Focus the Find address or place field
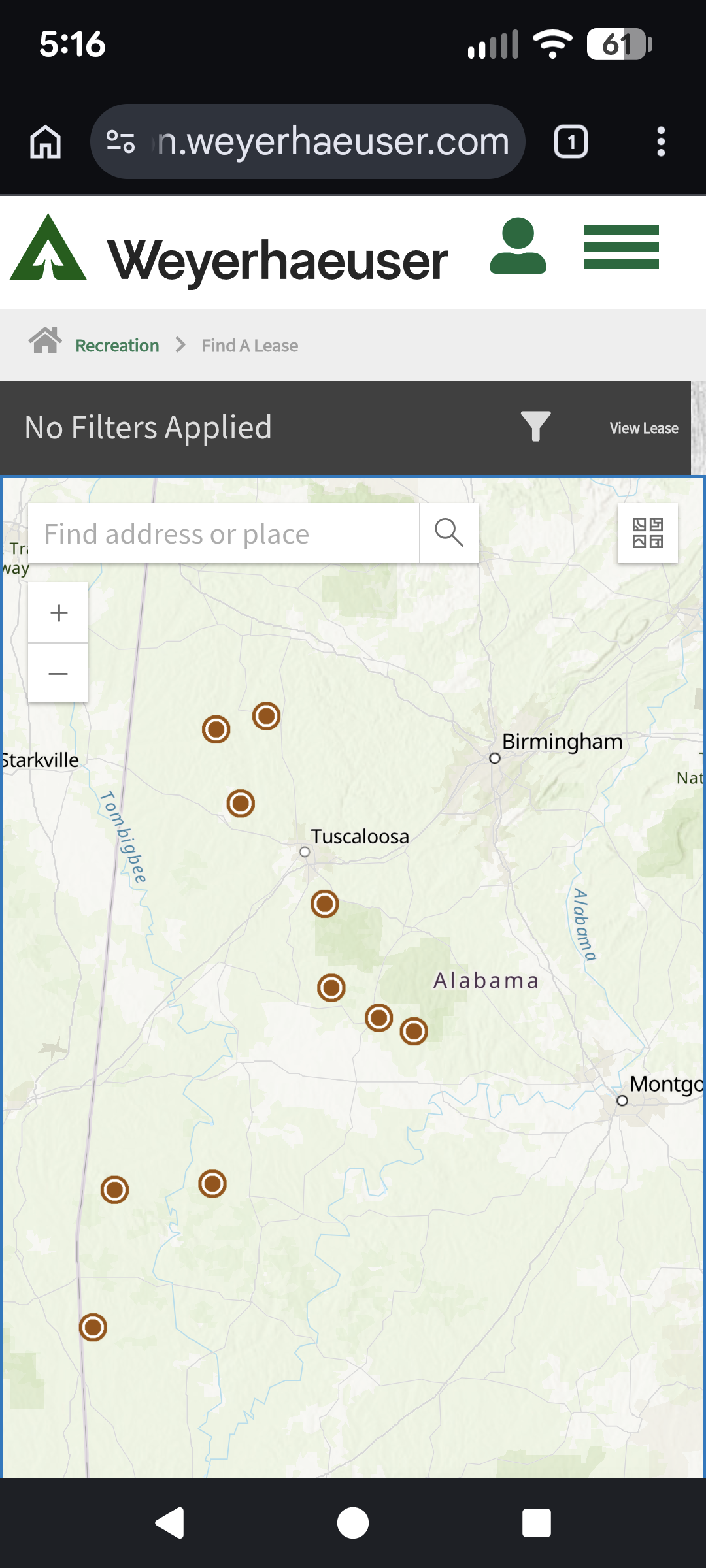Image resolution: width=706 pixels, height=1568 pixels. [224, 534]
